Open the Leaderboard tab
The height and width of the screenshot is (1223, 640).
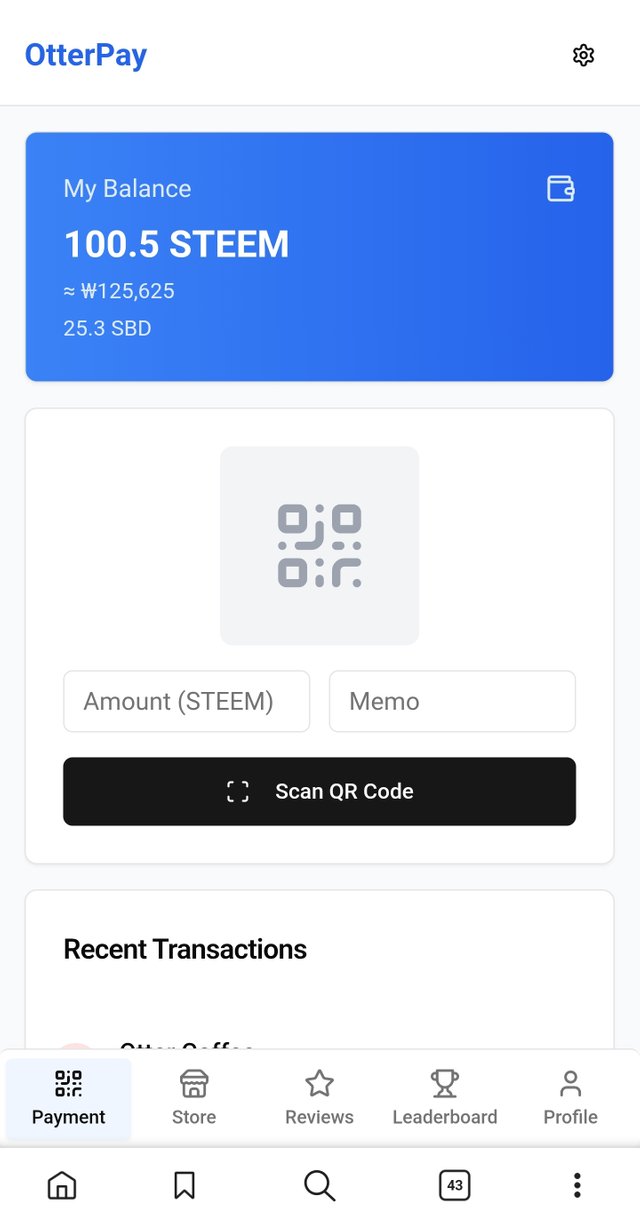click(445, 1099)
